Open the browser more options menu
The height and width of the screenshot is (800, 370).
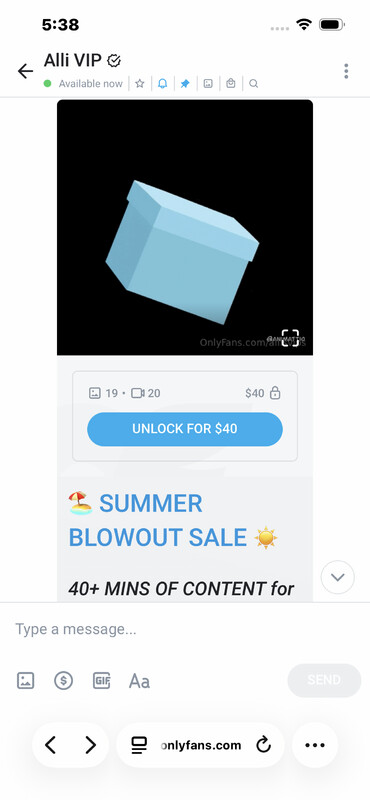coord(315,745)
